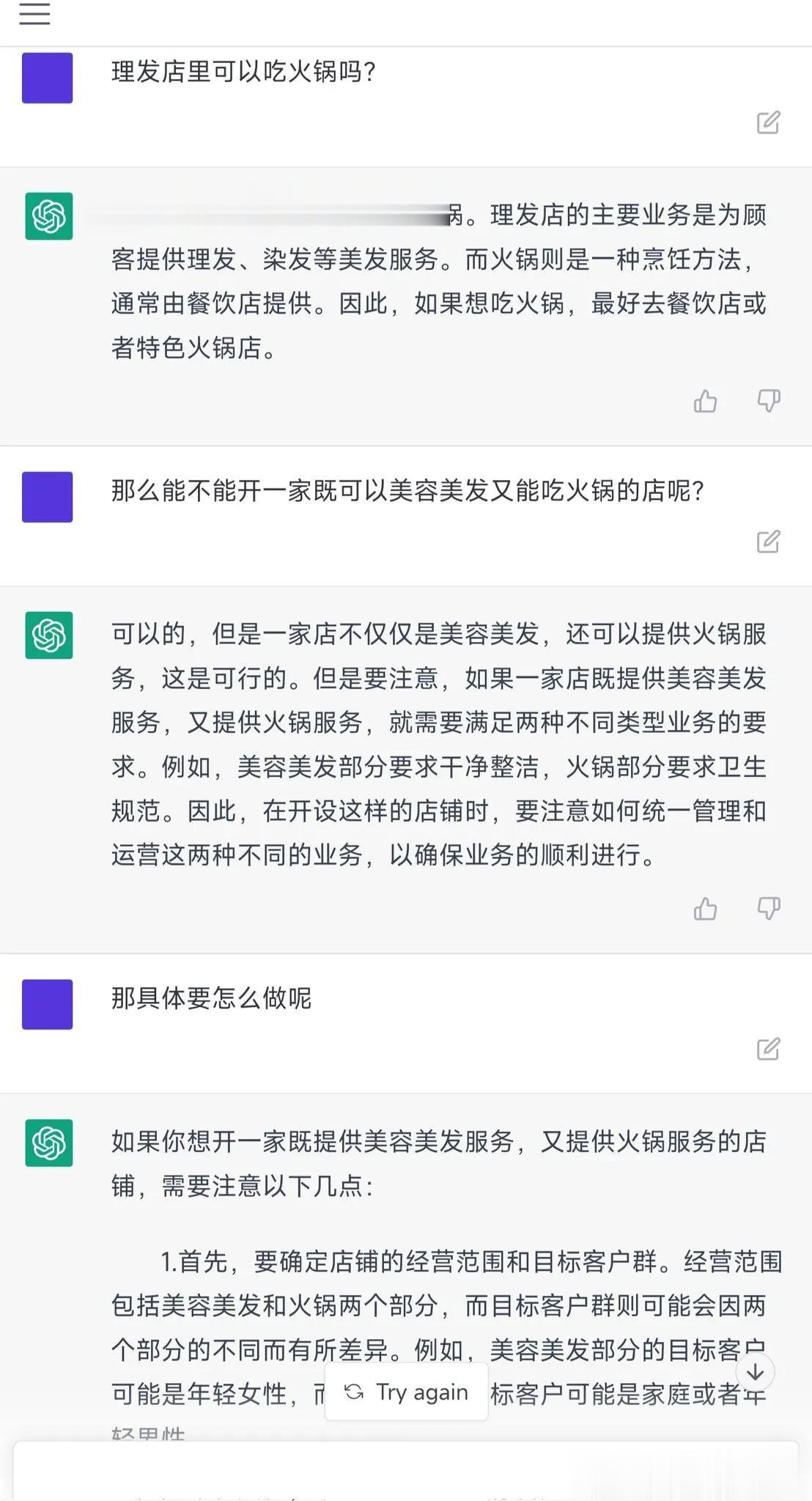Dislike the reply about 理发店的主要业务
Screen dimensions: 812x1501
pos(768,401)
